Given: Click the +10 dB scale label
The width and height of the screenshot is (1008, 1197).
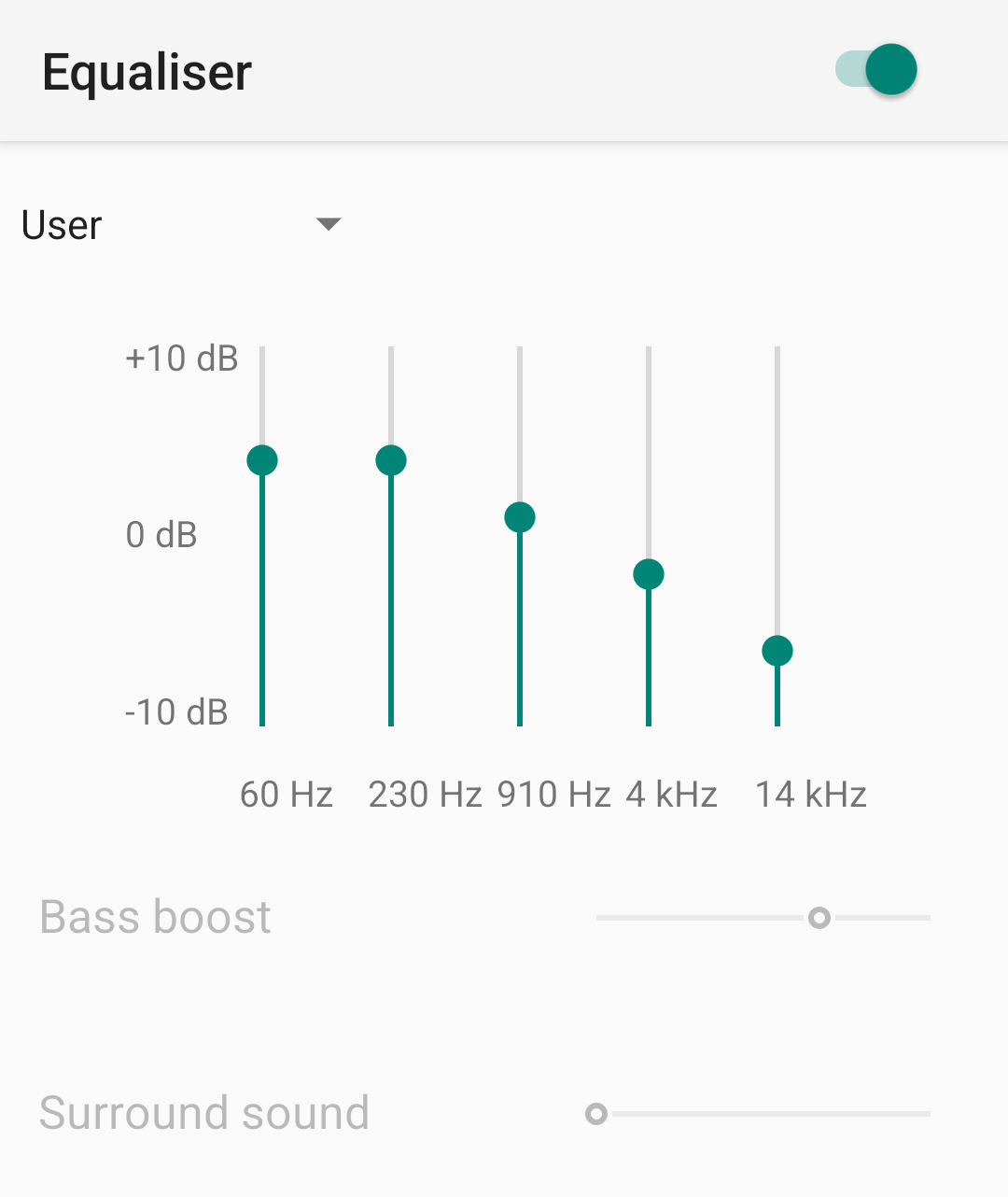Looking at the screenshot, I should point(181,359).
